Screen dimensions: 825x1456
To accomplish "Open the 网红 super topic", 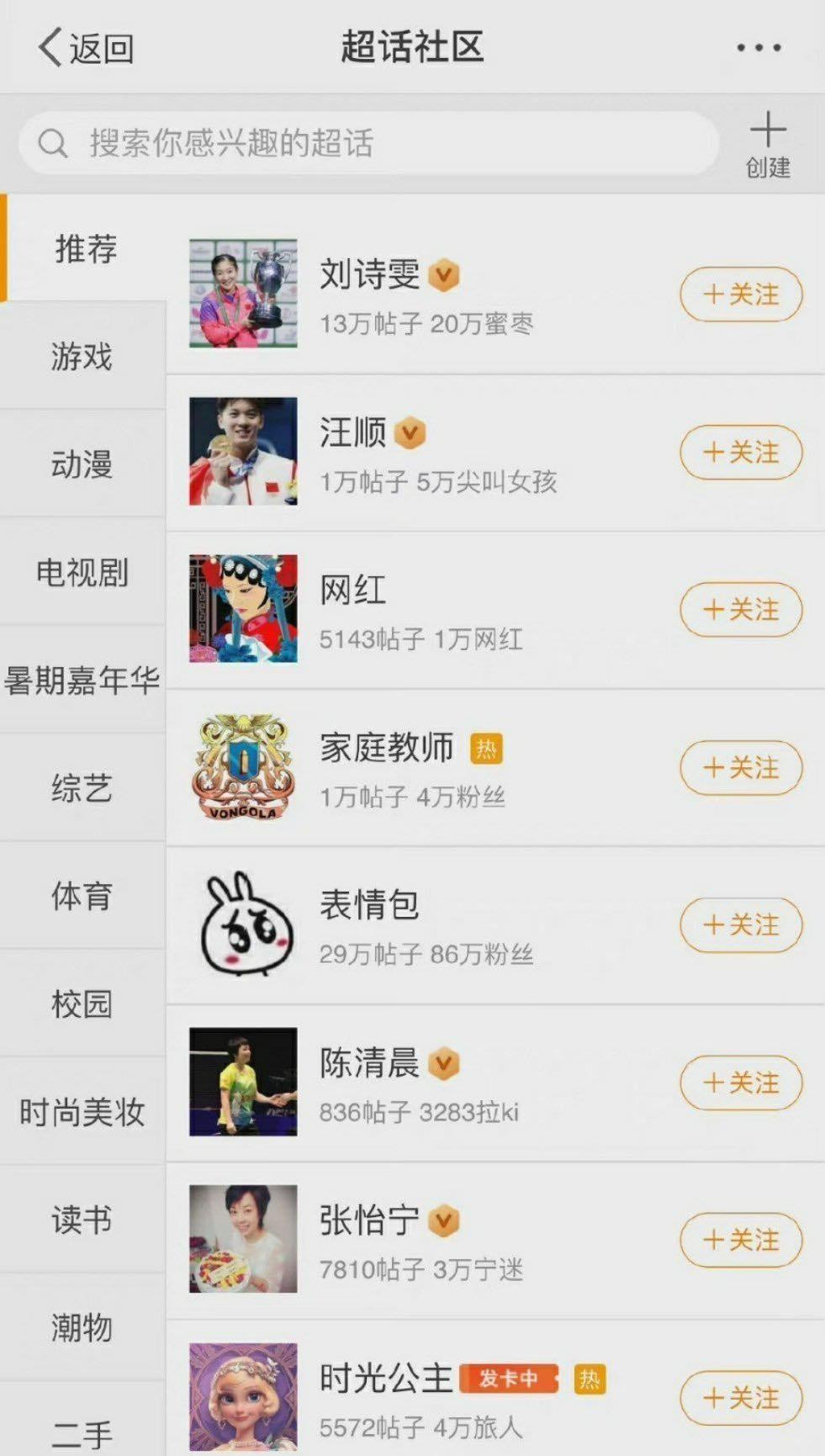I will pyautogui.click(x=420, y=609).
